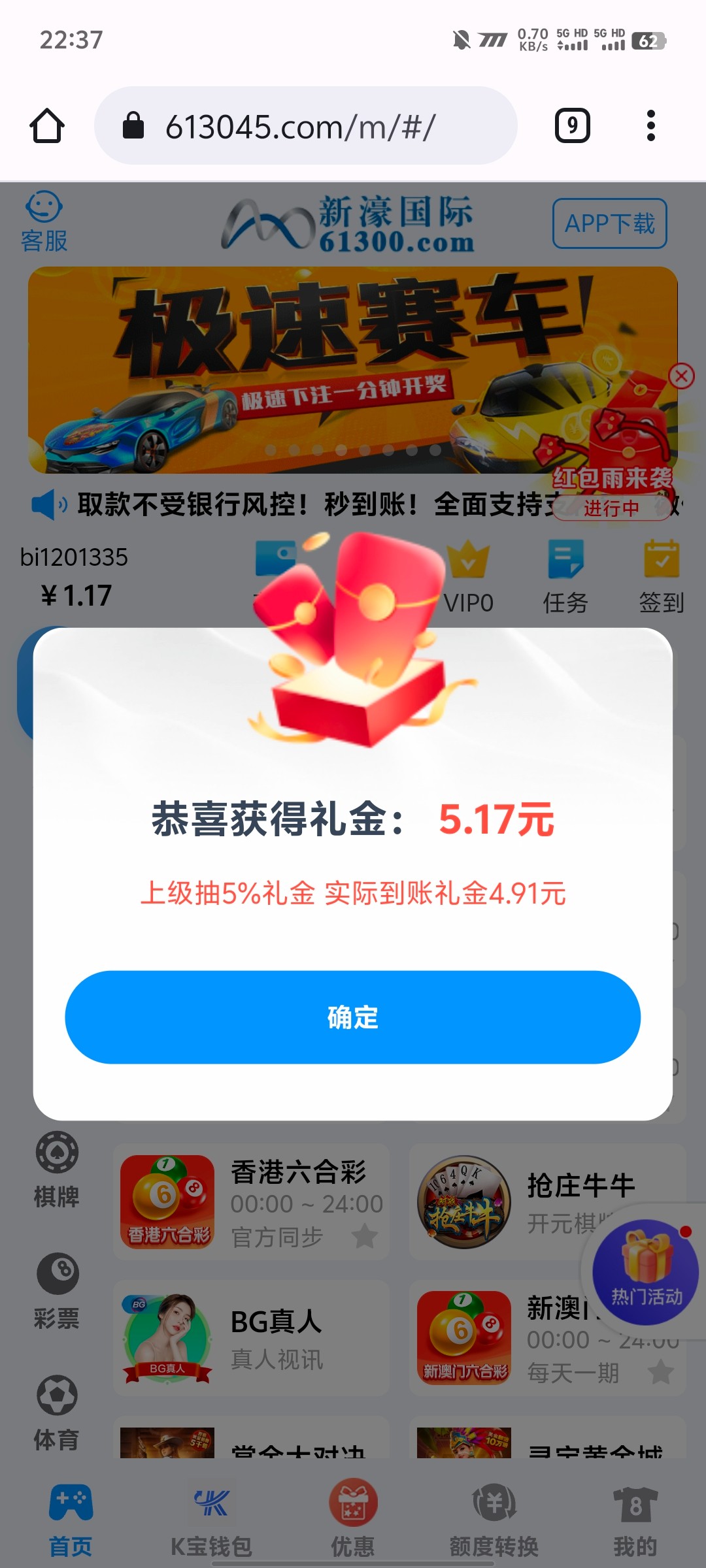
Task: Open the 热门活动 floating gift icon
Action: pos(644,1274)
